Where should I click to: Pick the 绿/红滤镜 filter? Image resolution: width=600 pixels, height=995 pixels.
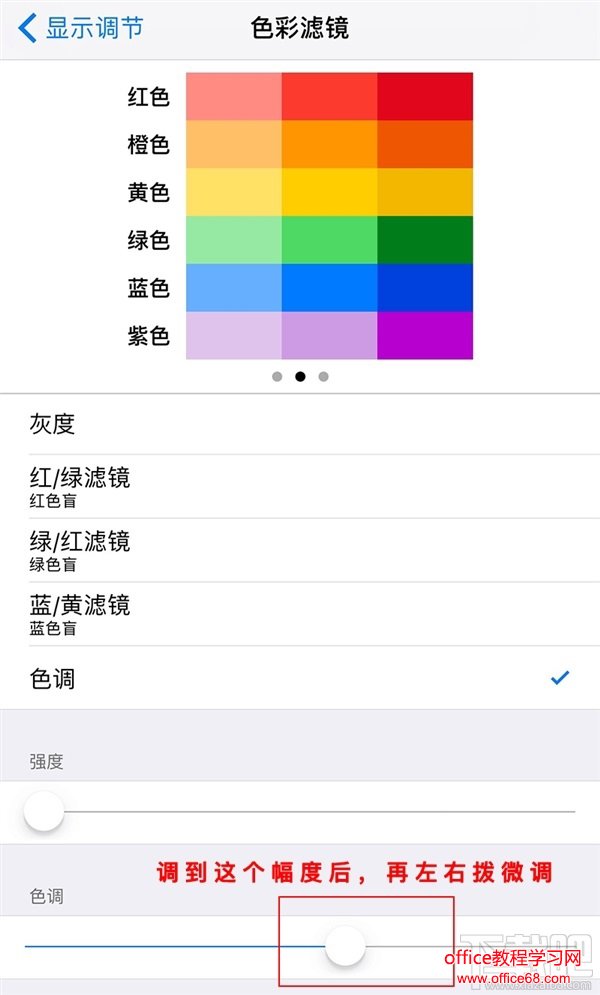[300, 551]
